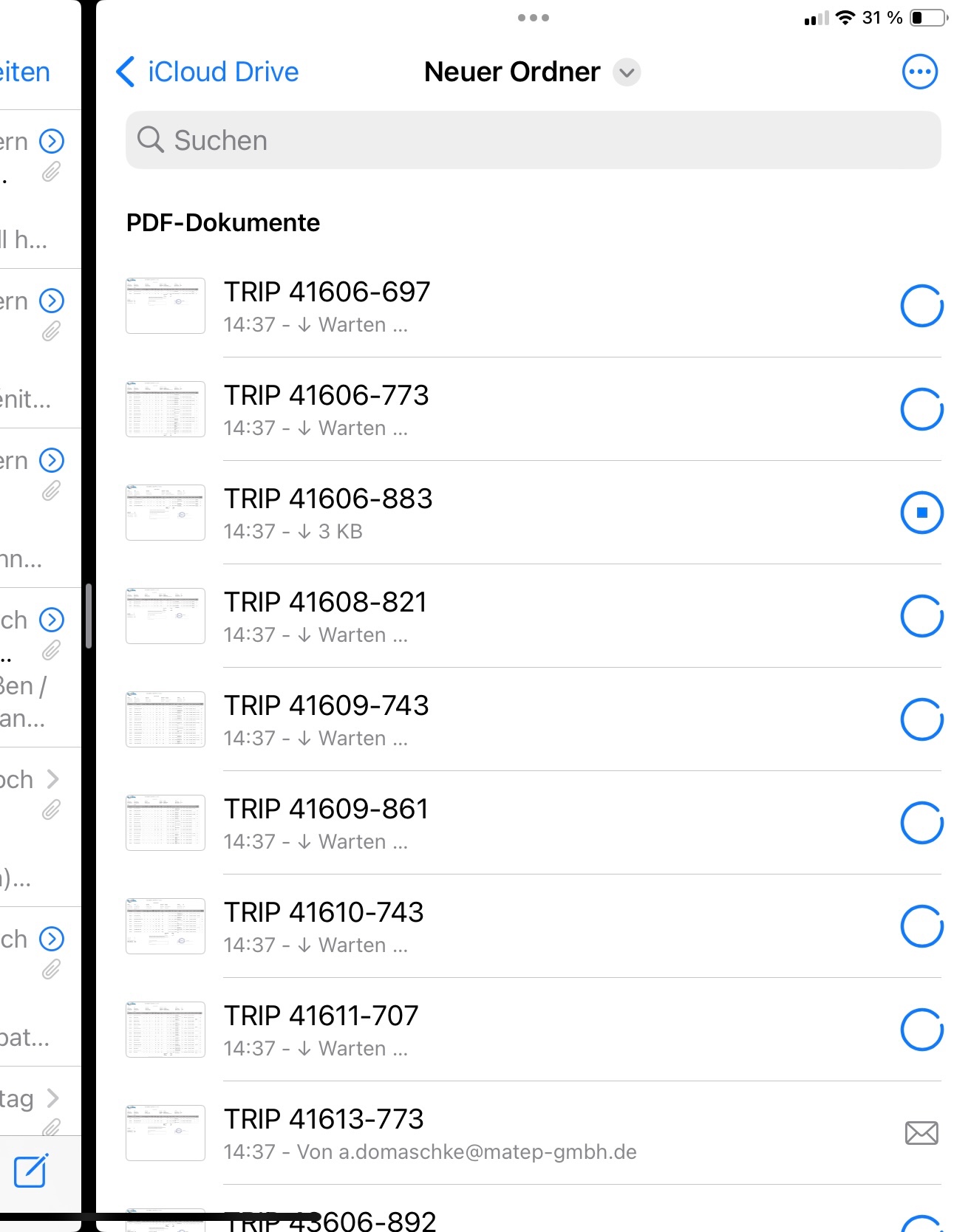971x1232 pixels.
Task: Tap the Suchen search field
Action: click(x=532, y=140)
